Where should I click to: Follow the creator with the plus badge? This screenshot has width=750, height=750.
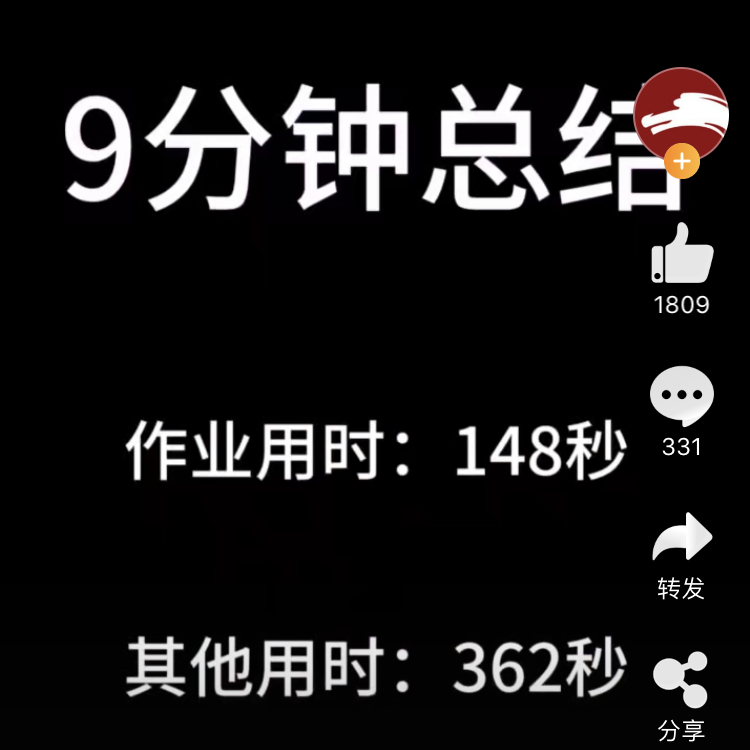[681, 161]
